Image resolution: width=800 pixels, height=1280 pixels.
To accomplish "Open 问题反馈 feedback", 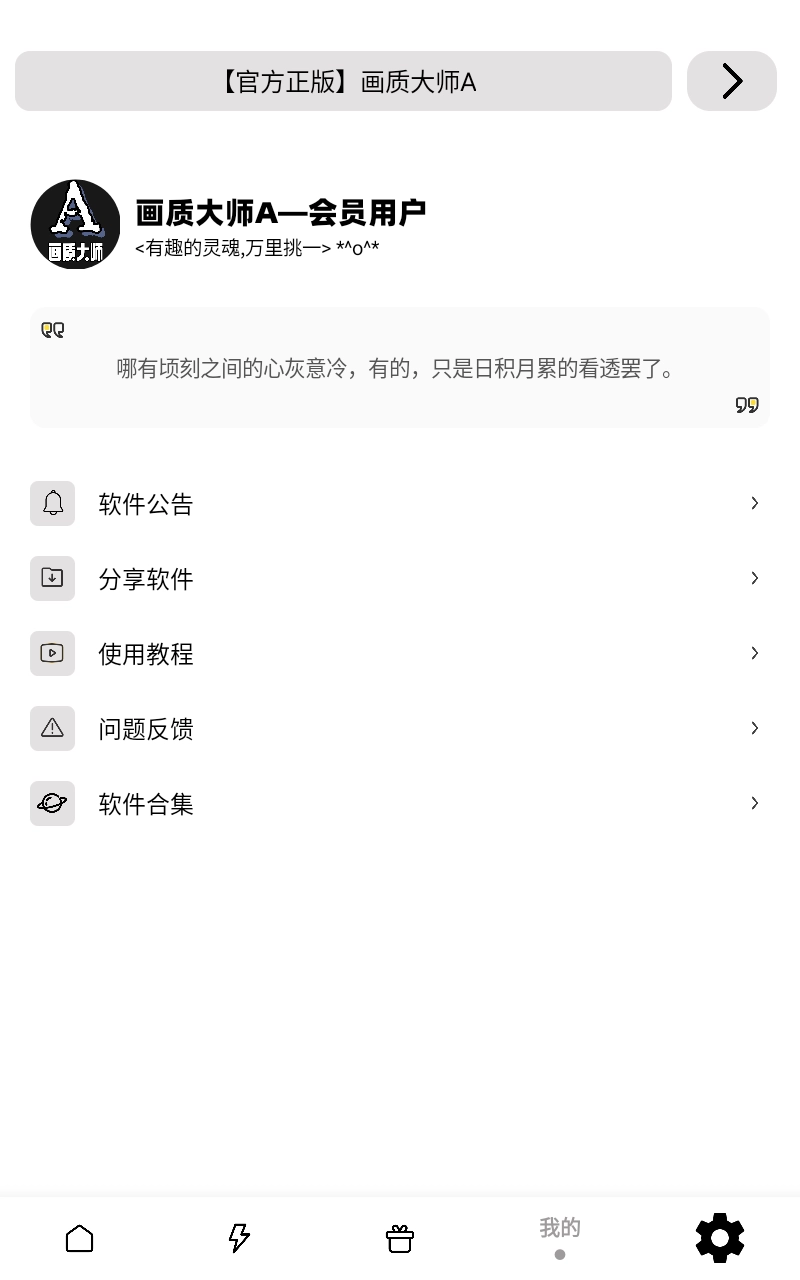I will pyautogui.click(x=400, y=729).
